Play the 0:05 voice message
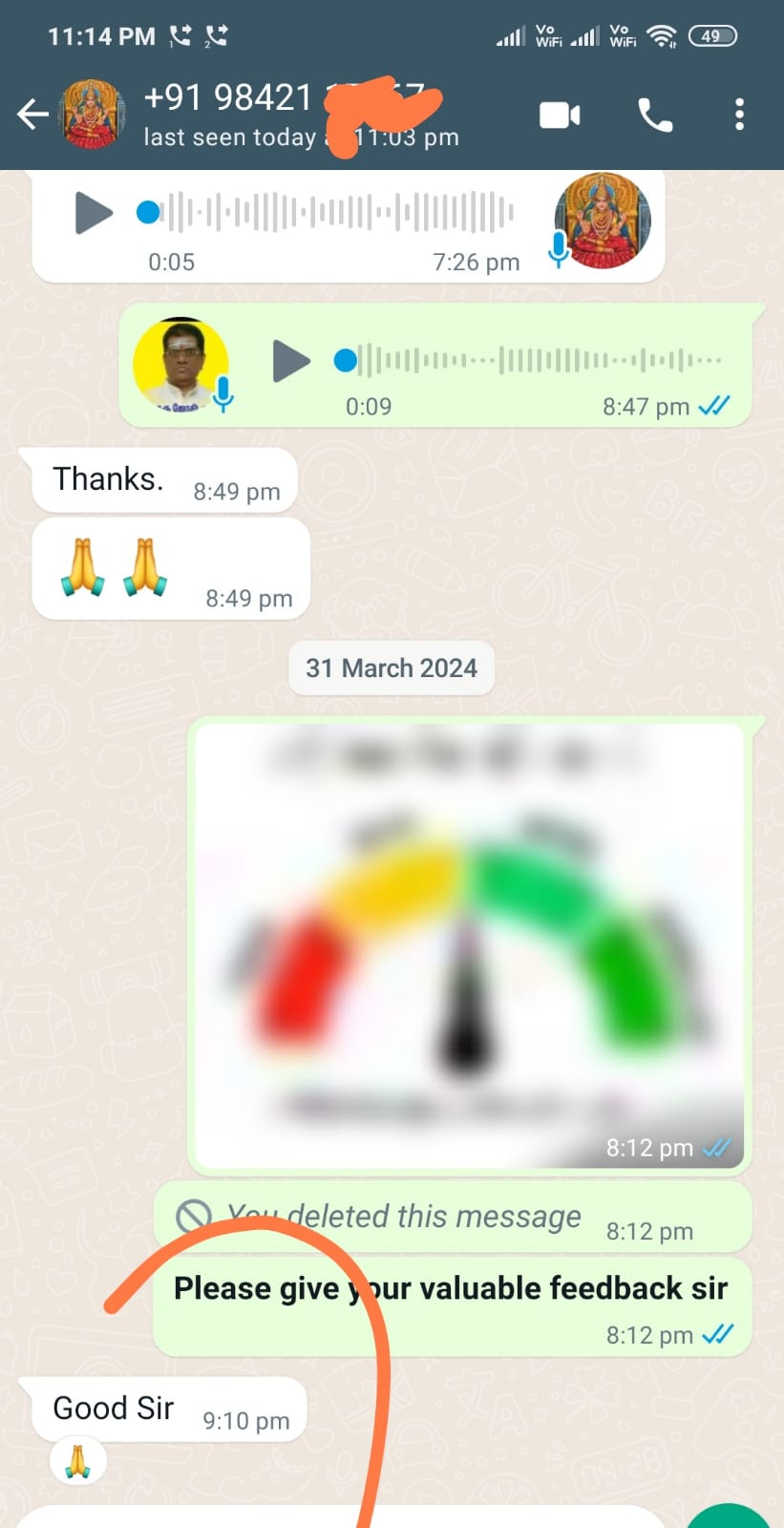Viewport: 784px width, 1528px height. point(94,212)
